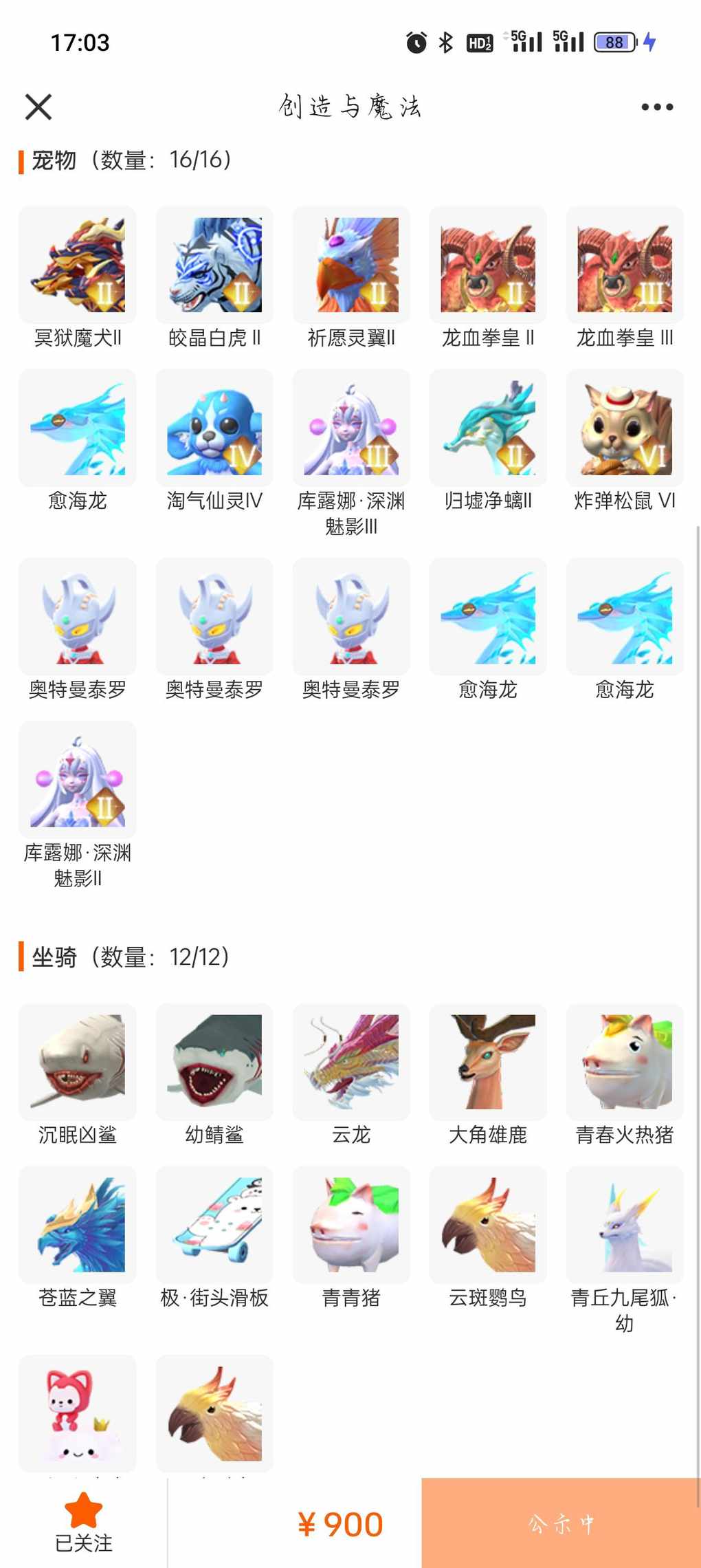Screen dimensions: 701x1568
Task: Open the 炸弹松鼠 VI pet tile
Action: pyautogui.click(x=625, y=428)
